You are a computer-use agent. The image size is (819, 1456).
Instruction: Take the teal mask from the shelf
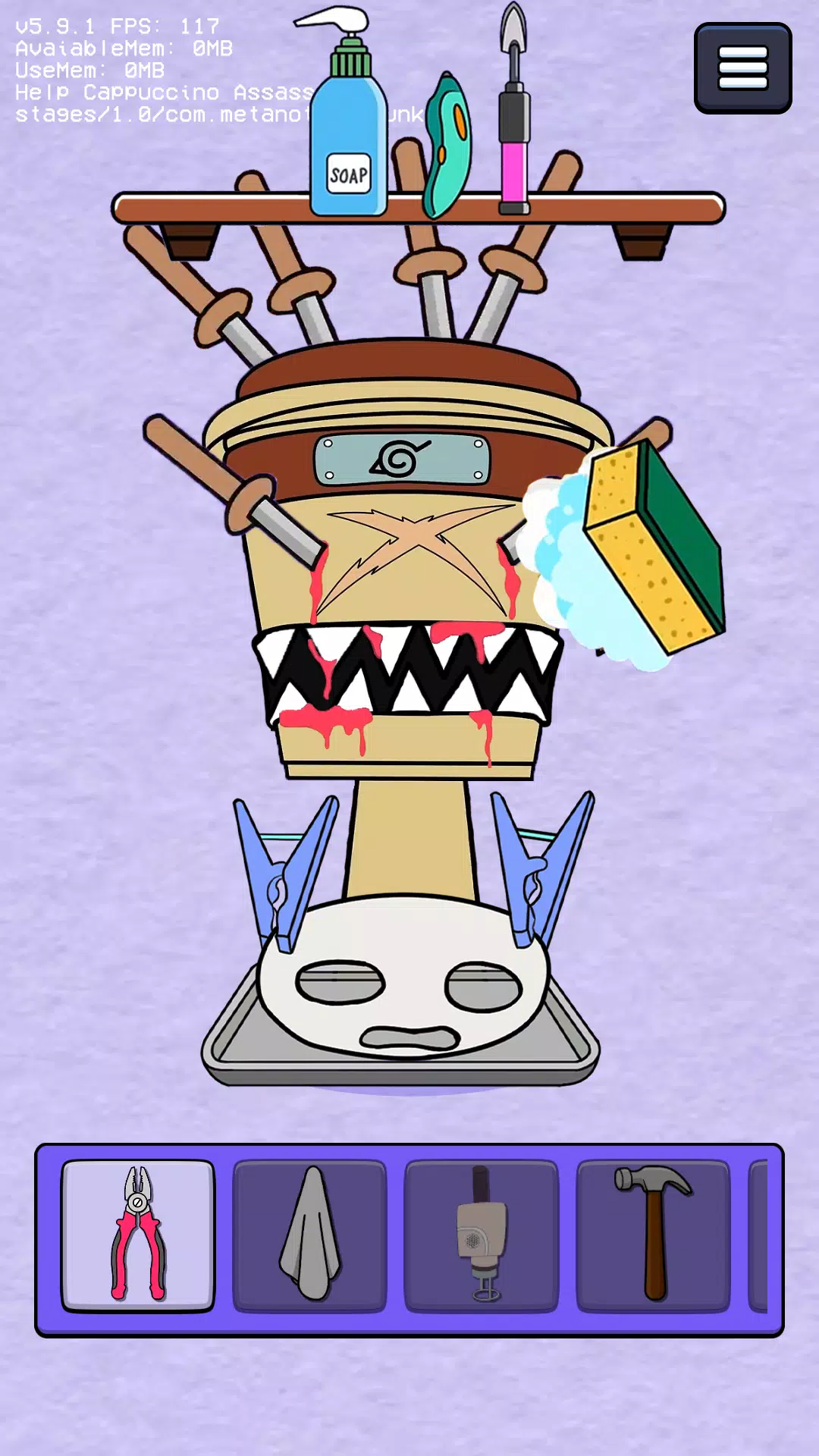(x=447, y=148)
